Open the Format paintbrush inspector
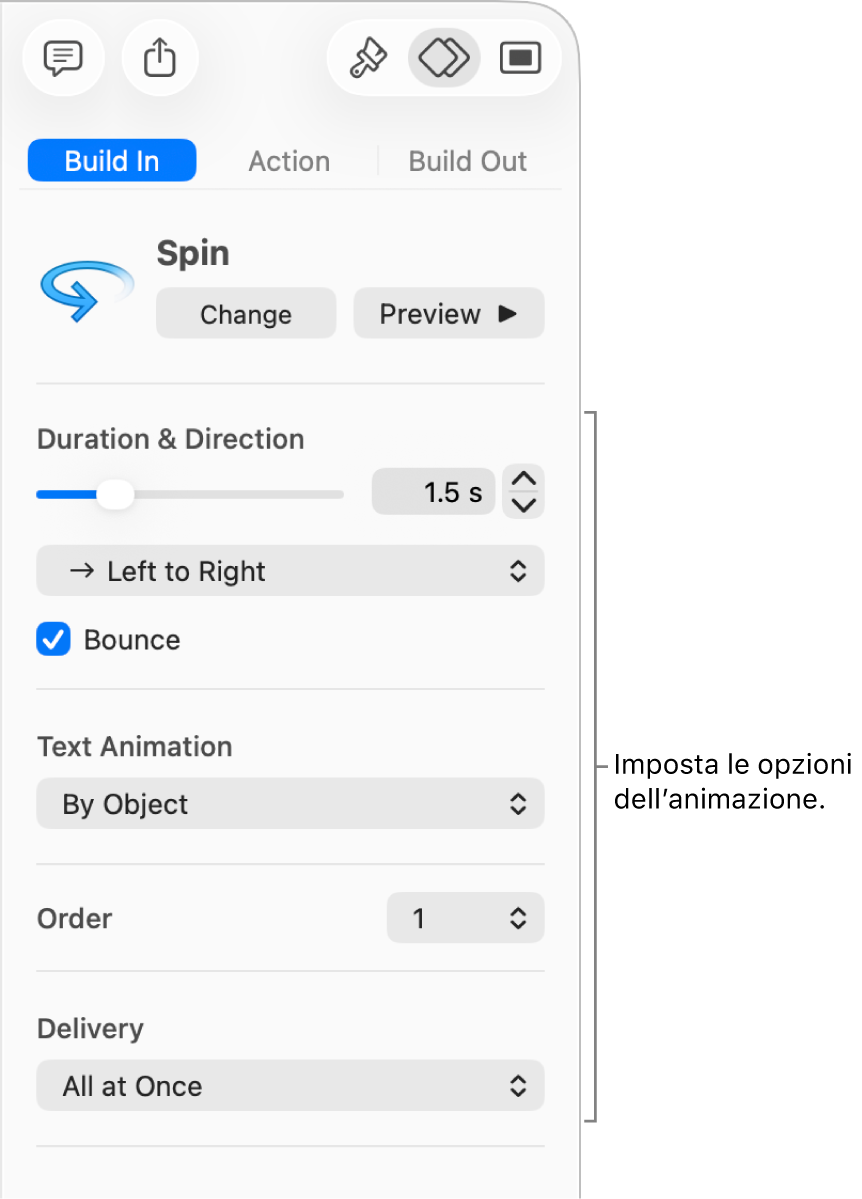This screenshot has width=862, height=1199. tap(367, 58)
